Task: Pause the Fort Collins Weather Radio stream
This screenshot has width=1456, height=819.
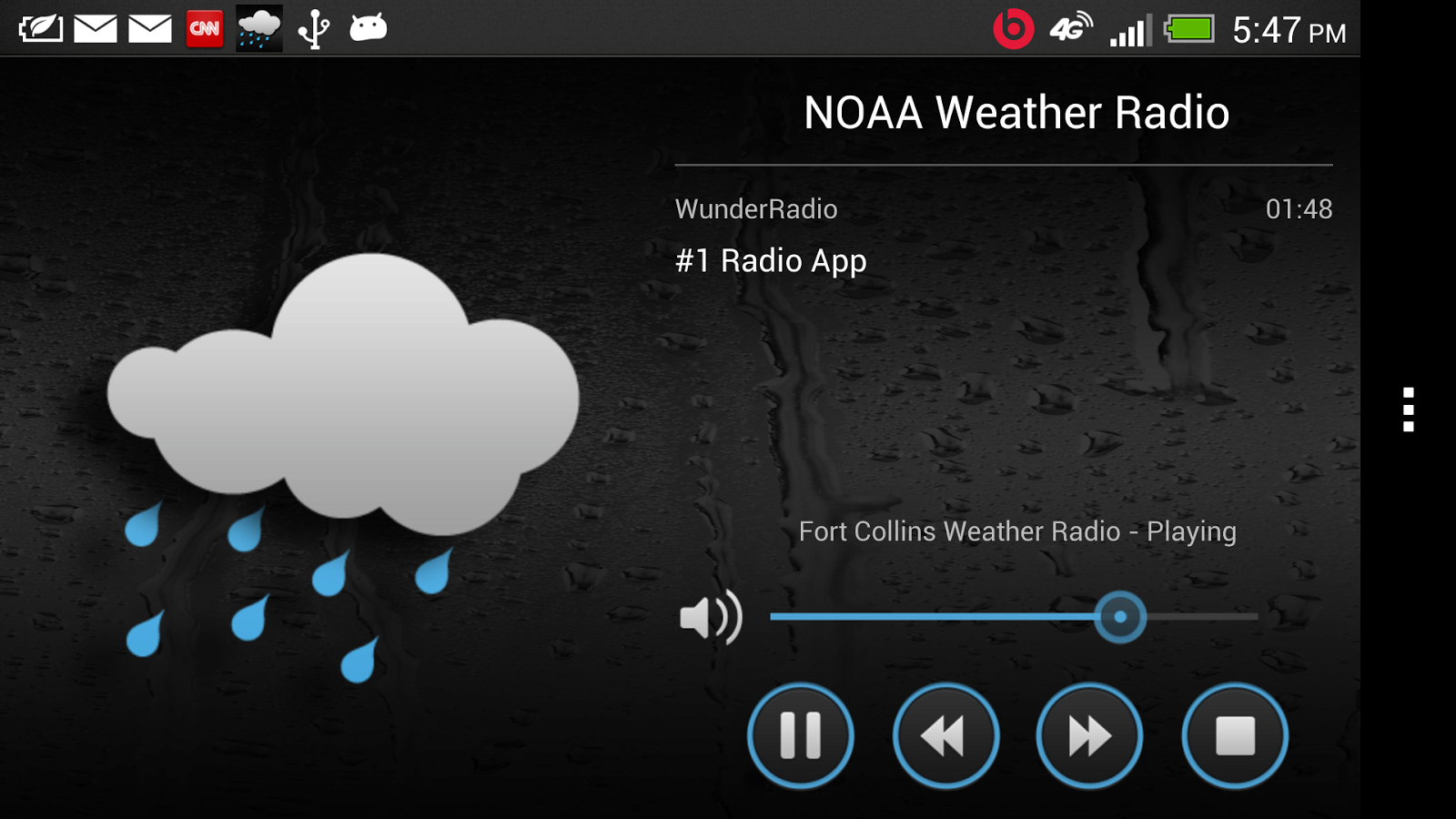Action: (x=800, y=735)
